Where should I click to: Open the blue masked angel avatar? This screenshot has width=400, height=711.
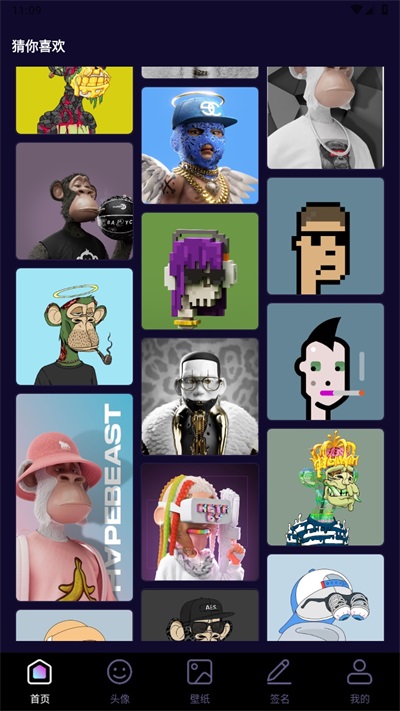coord(200,146)
